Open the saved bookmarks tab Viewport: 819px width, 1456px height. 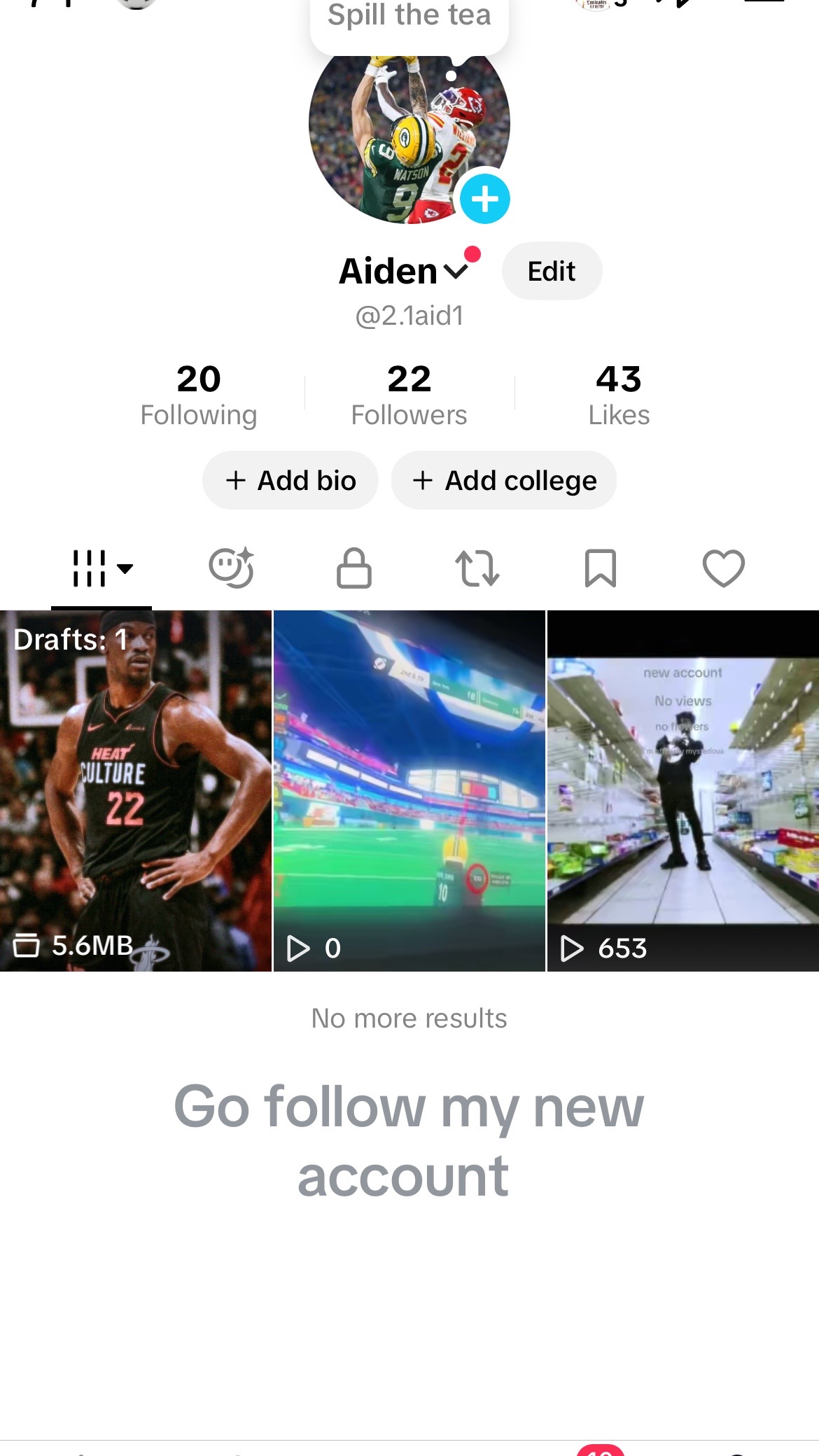click(601, 568)
